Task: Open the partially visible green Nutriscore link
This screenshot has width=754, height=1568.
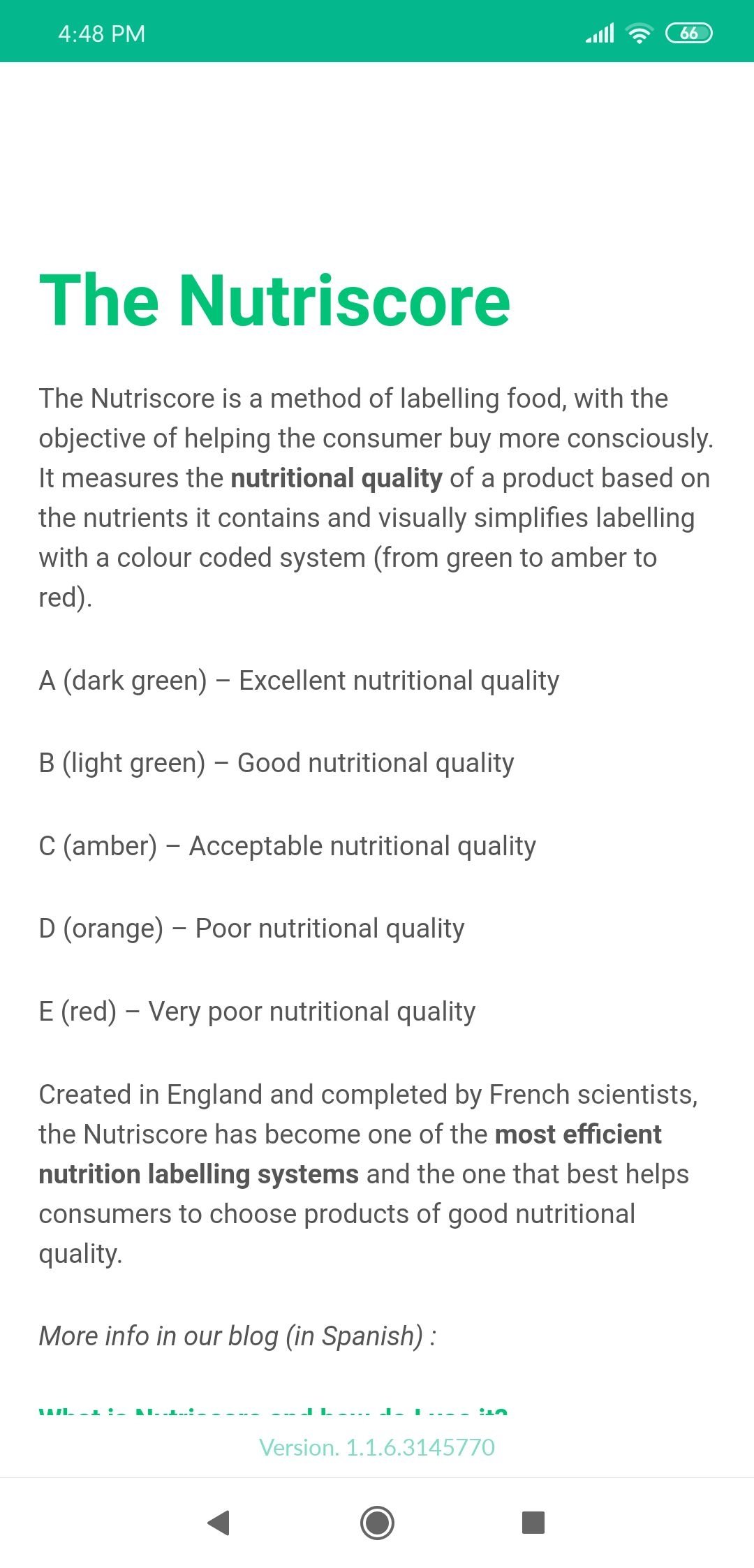Action: tap(272, 1412)
